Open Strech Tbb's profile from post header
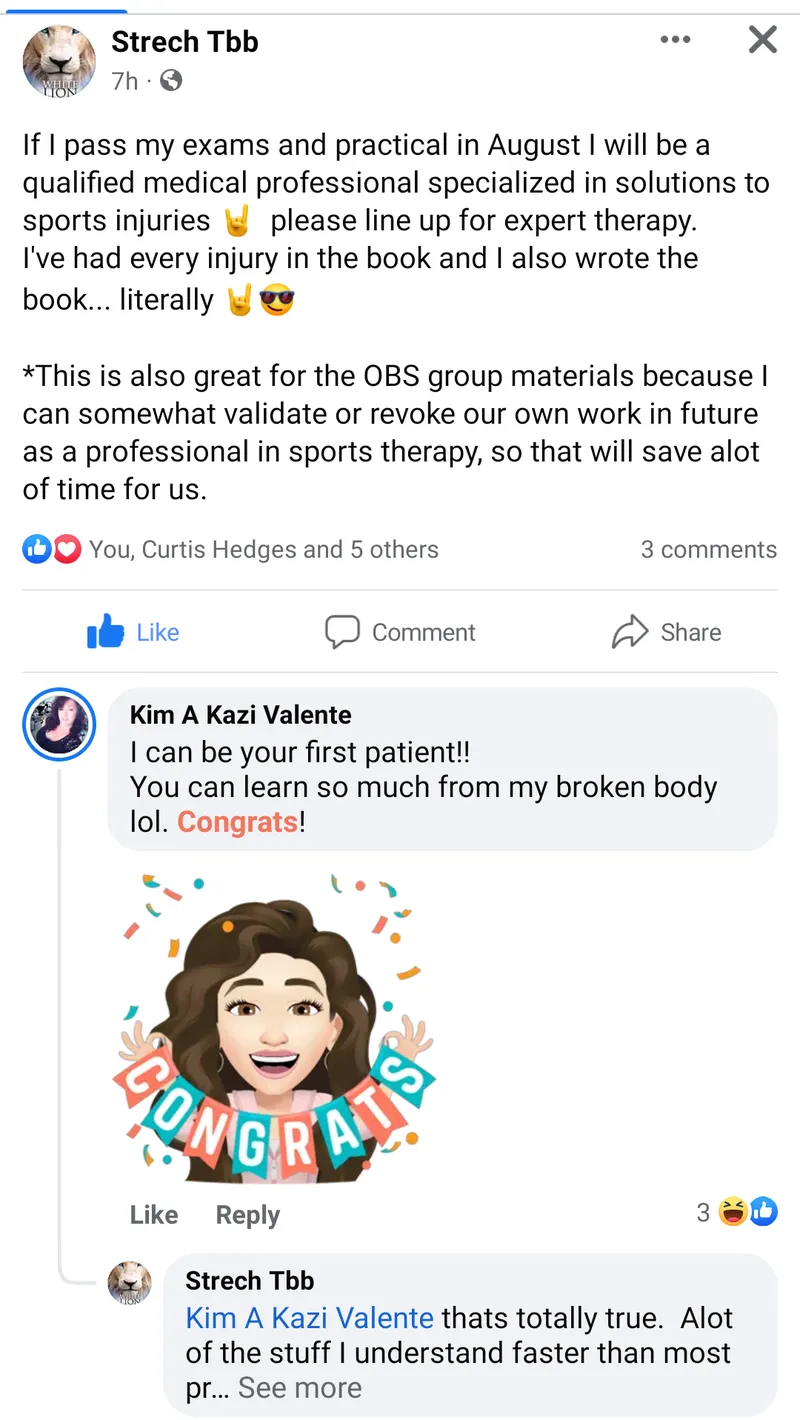The width and height of the screenshot is (800, 1420). (185, 42)
